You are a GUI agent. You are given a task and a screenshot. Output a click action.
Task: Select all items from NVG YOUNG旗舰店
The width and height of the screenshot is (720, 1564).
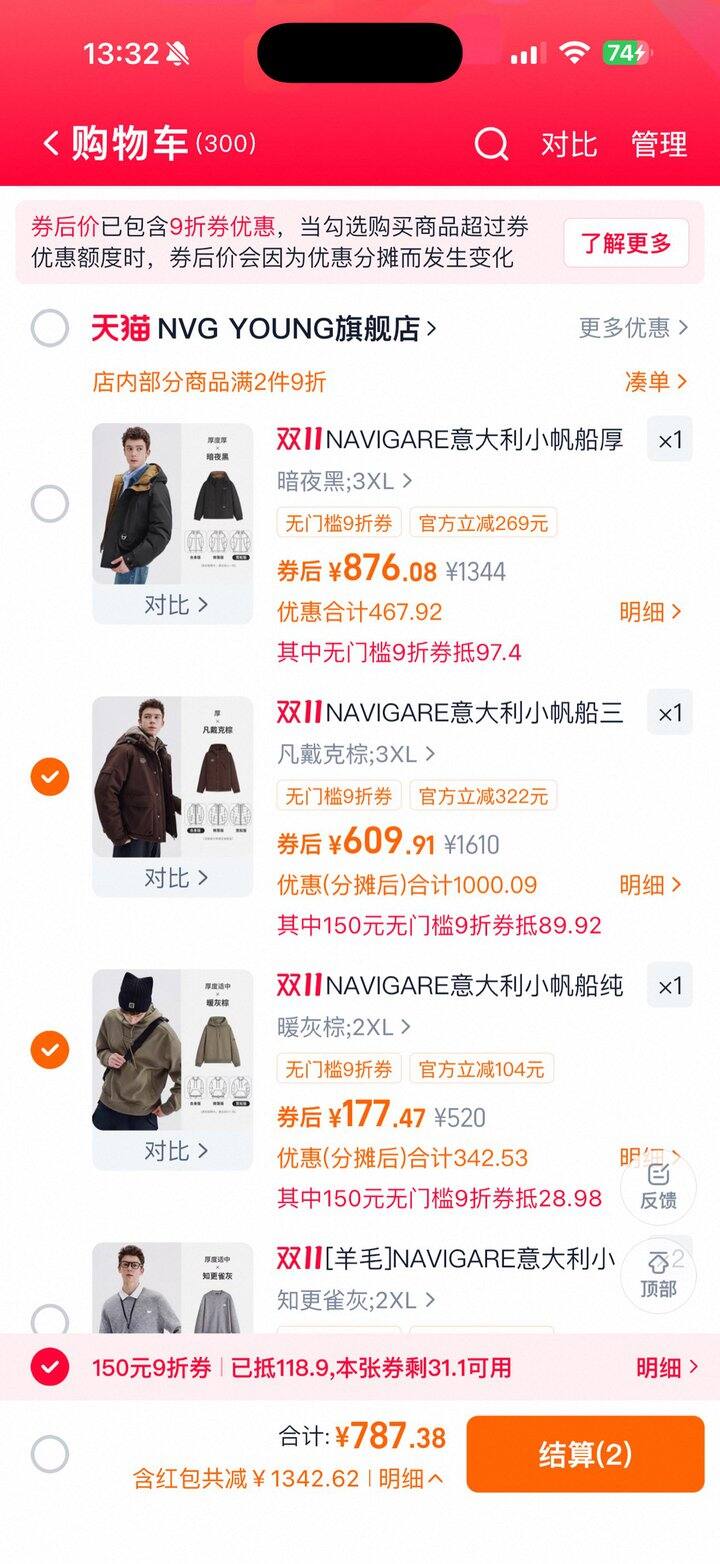point(50,328)
